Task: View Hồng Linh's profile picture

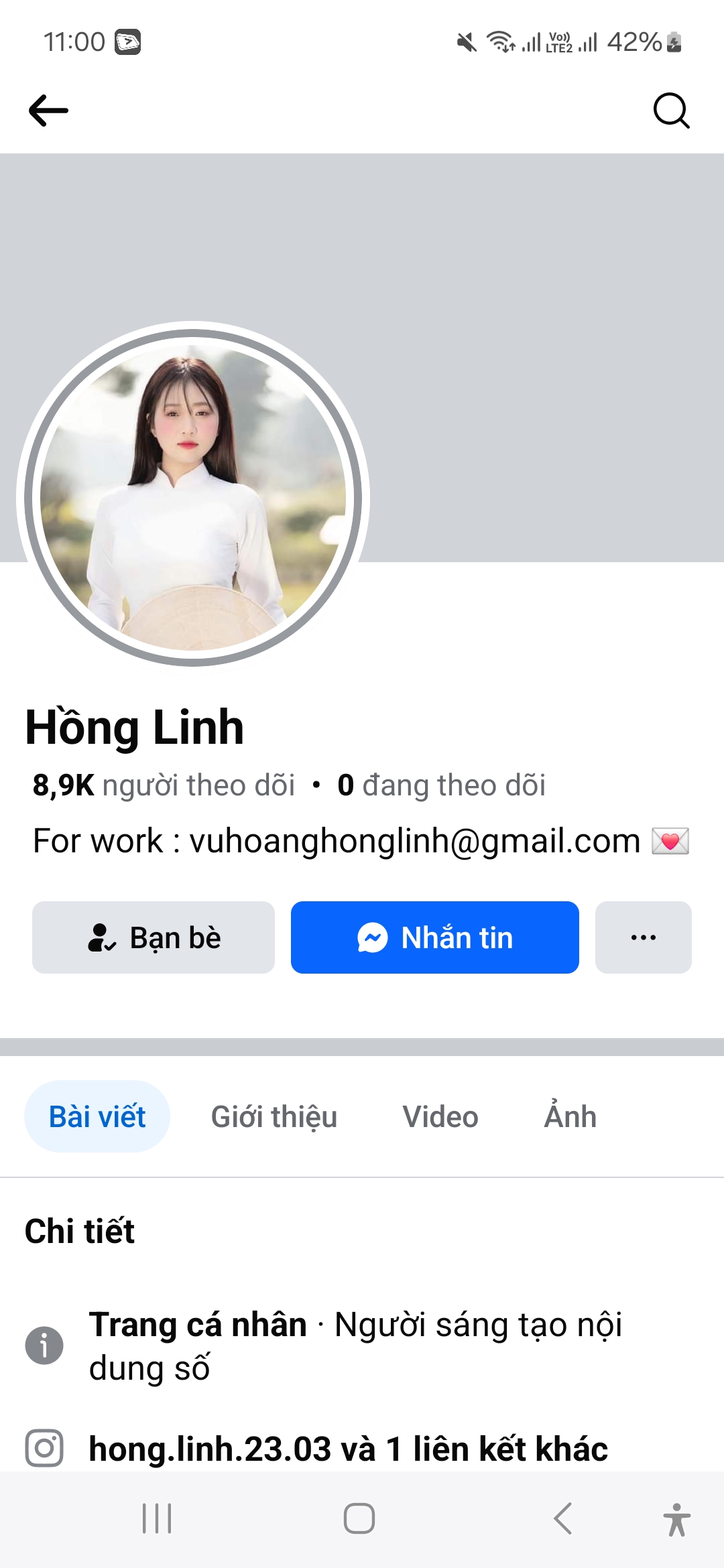Action: click(193, 497)
